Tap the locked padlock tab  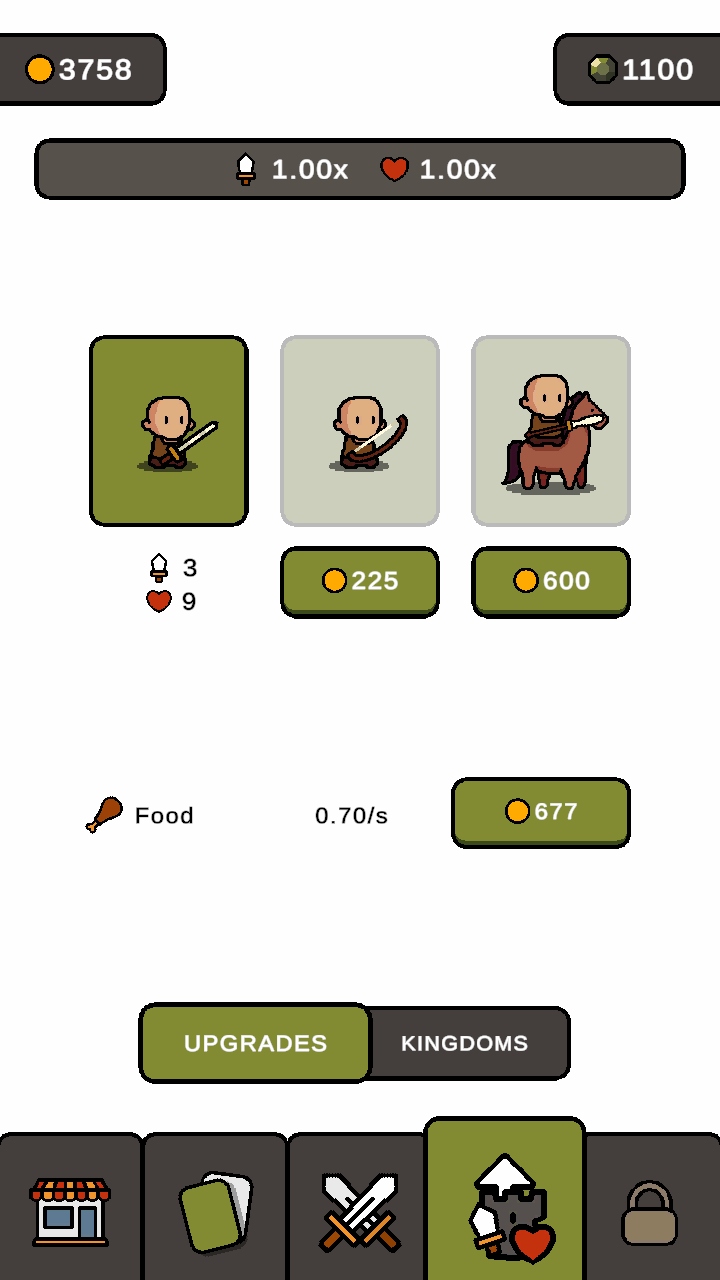pyautogui.click(x=650, y=1212)
